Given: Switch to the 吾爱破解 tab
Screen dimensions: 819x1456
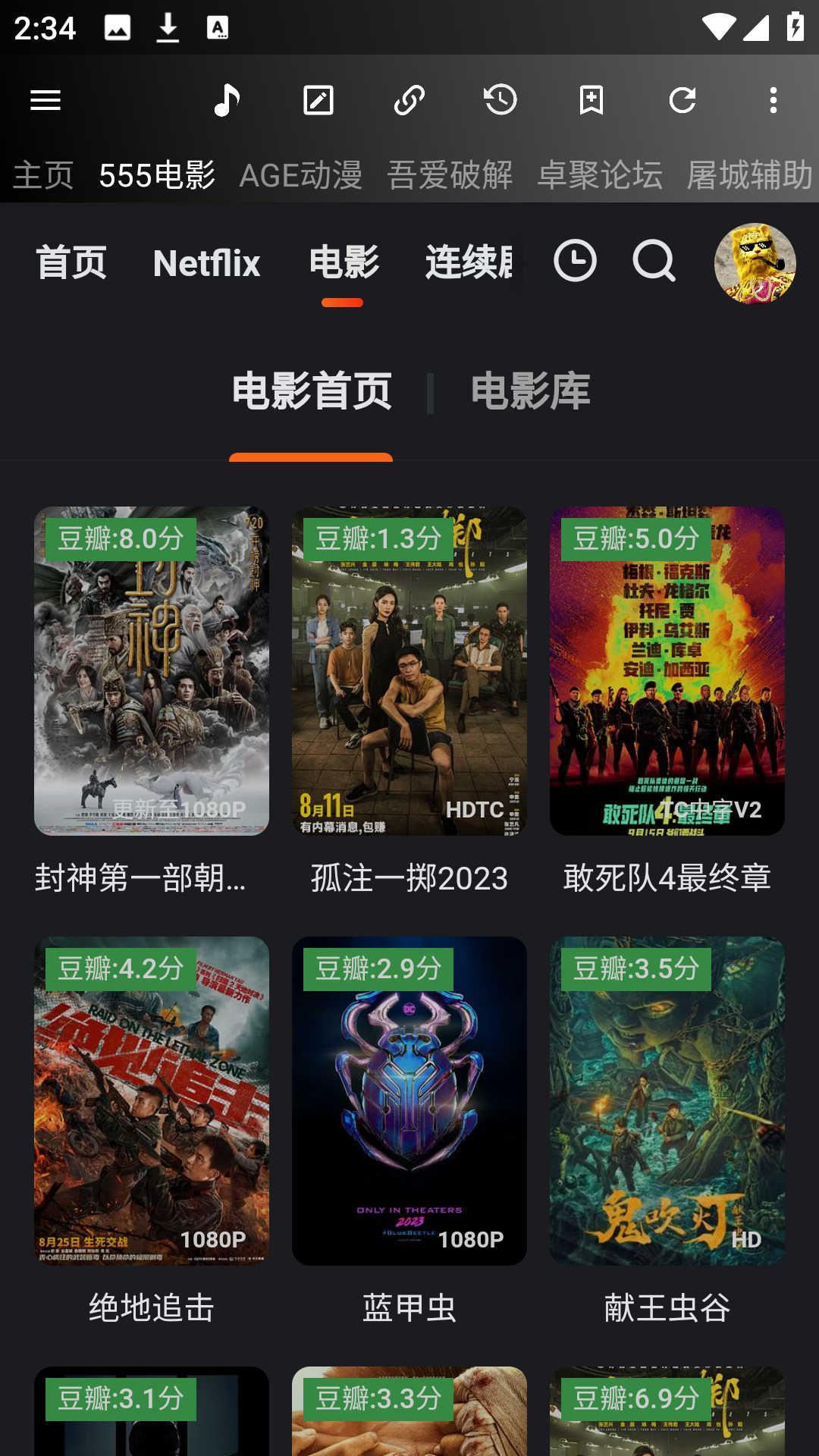Looking at the screenshot, I should (450, 175).
